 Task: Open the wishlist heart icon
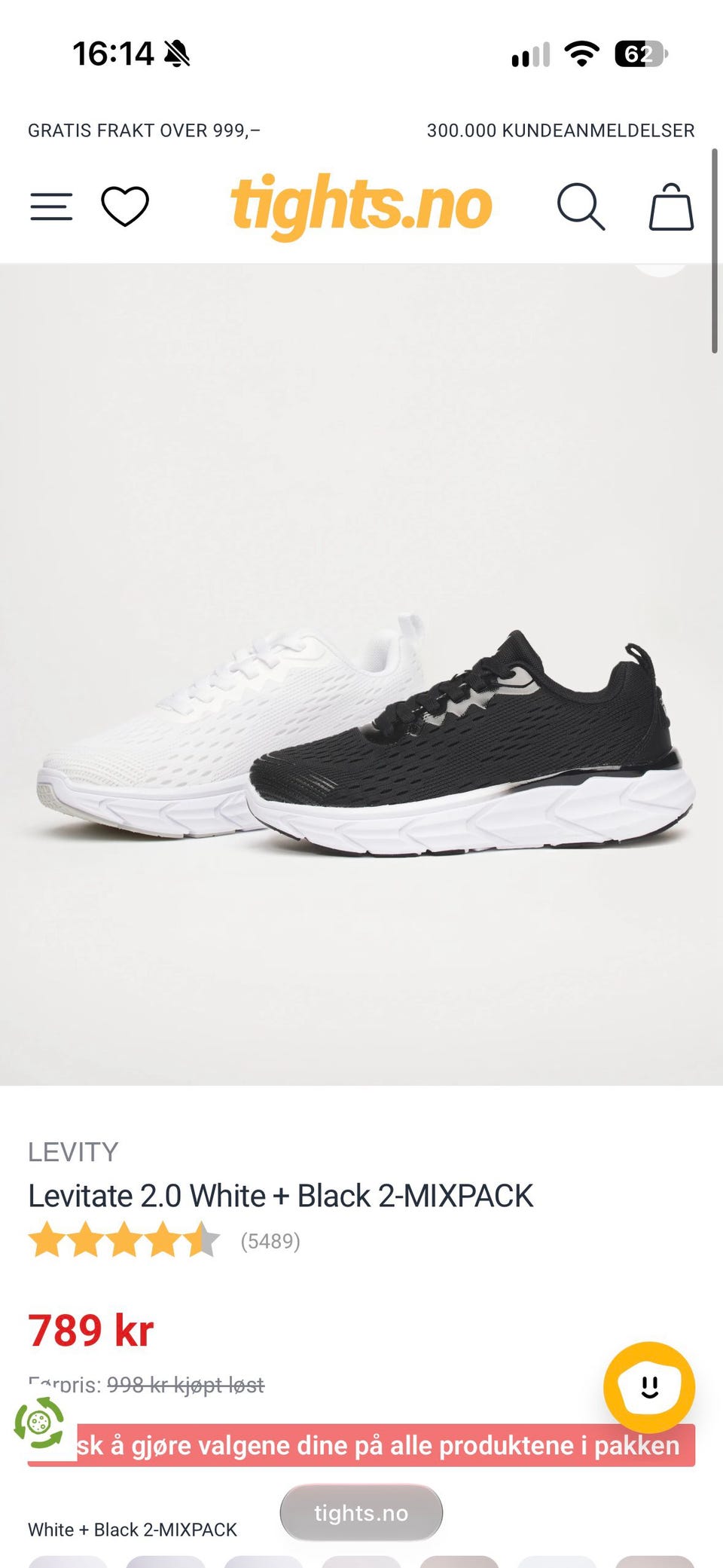pos(125,206)
